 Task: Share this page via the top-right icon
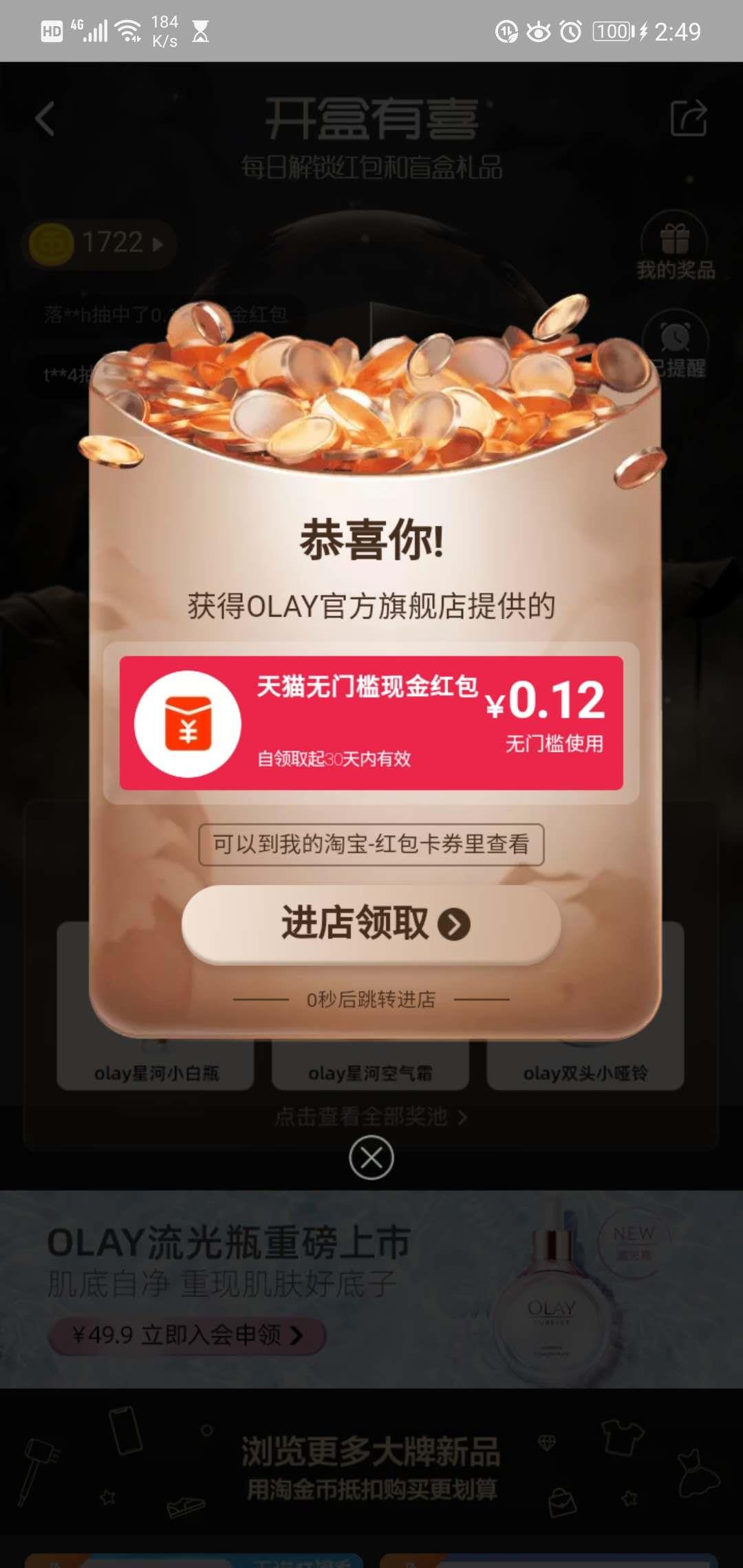coord(689,118)
